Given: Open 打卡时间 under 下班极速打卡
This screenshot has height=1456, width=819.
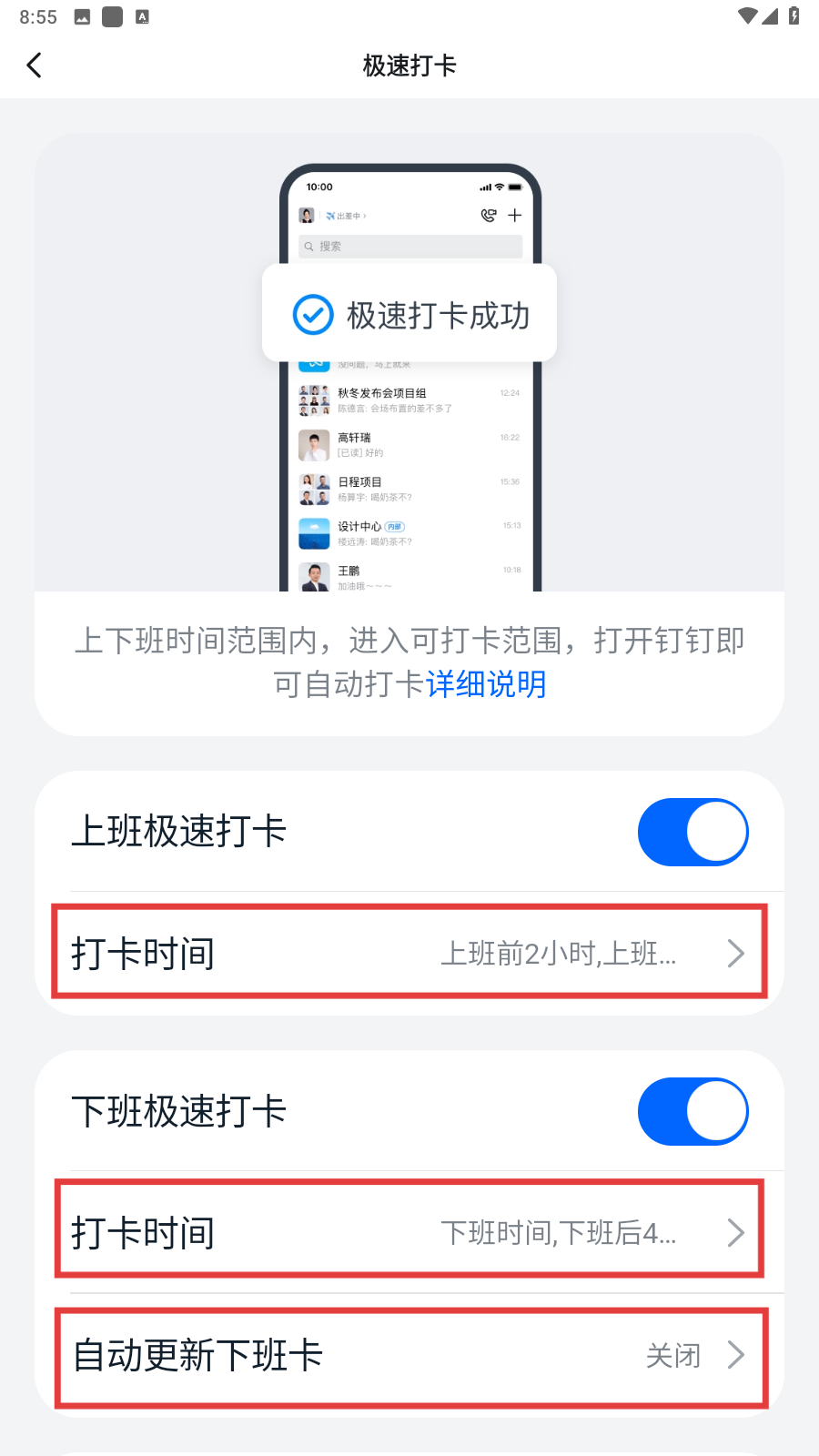Looking at the screenshot, I should 409,1232.
